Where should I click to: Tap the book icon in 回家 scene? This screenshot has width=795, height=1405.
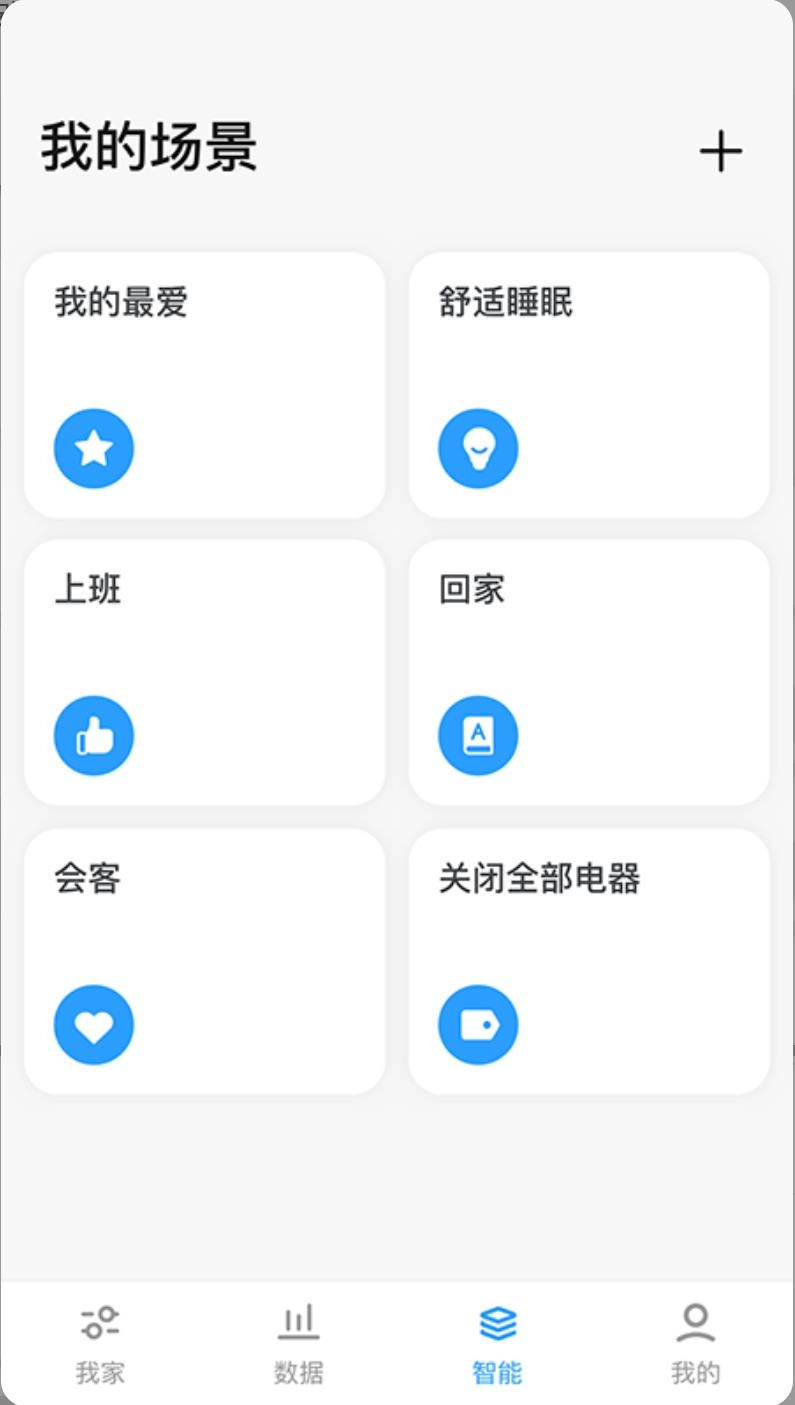[x=478, y=735]
